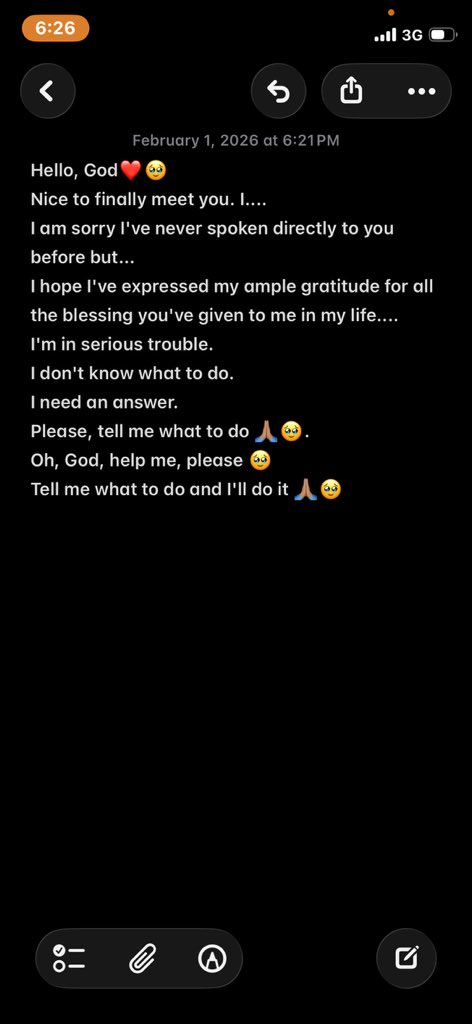The image size is (472, 1024).
Task: Undo the last edit
Action: pos(279,91)
